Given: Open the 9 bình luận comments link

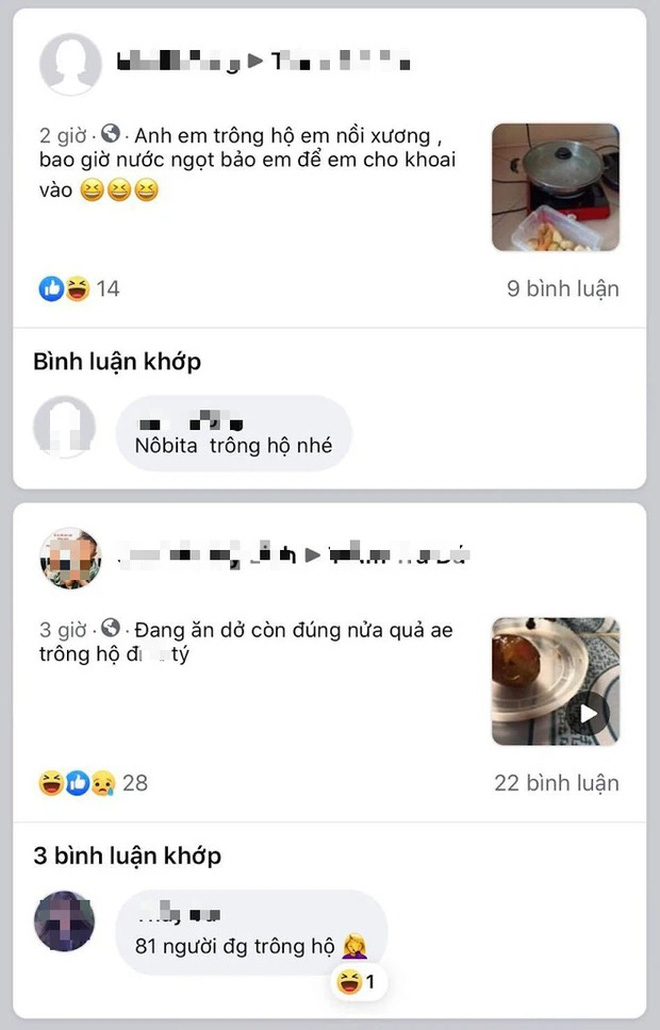Looking at the screenshot, I should (x=562, y=289).
